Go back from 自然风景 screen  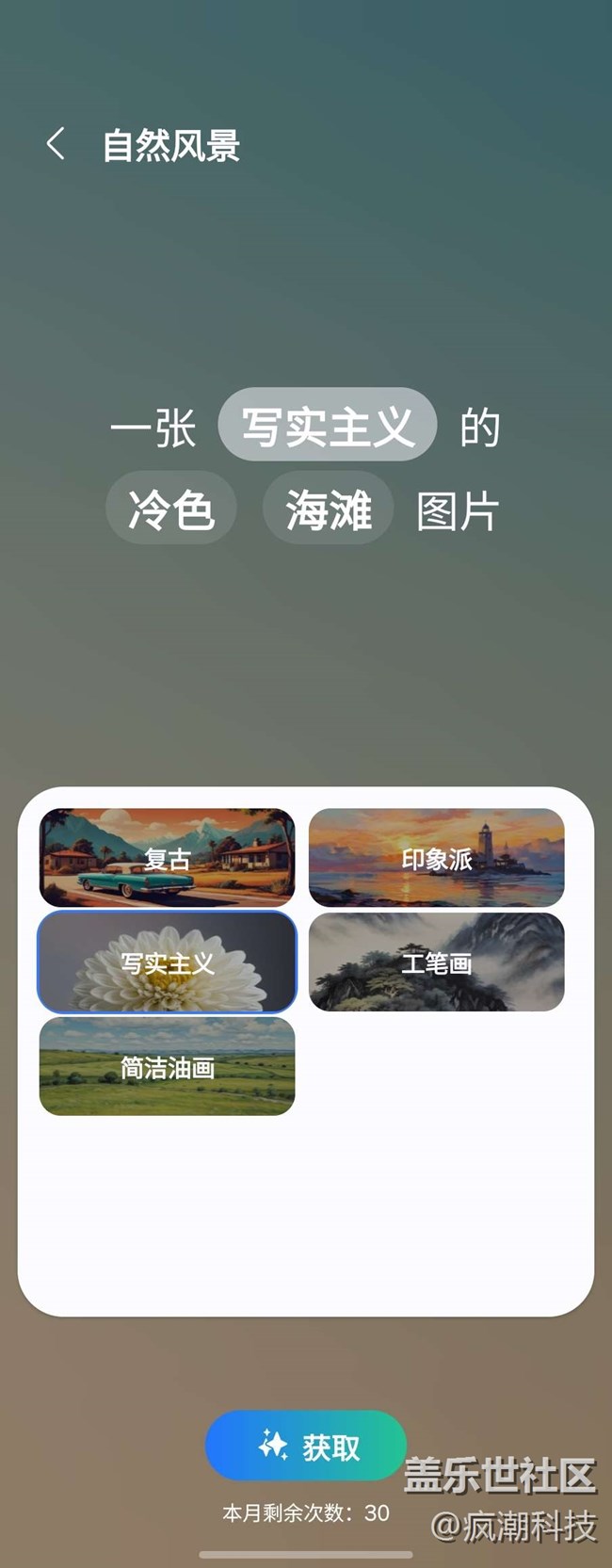point(56,144)
